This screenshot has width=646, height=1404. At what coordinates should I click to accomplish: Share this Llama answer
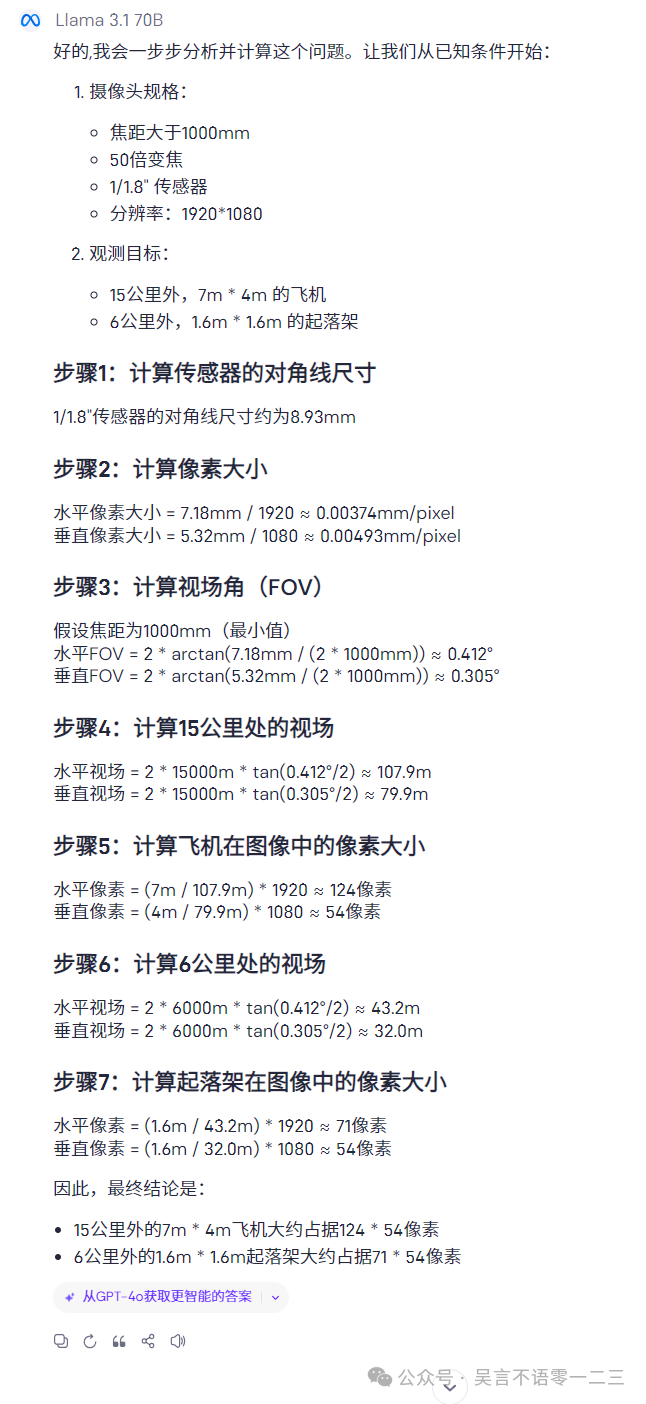(x=148, y=1341)
